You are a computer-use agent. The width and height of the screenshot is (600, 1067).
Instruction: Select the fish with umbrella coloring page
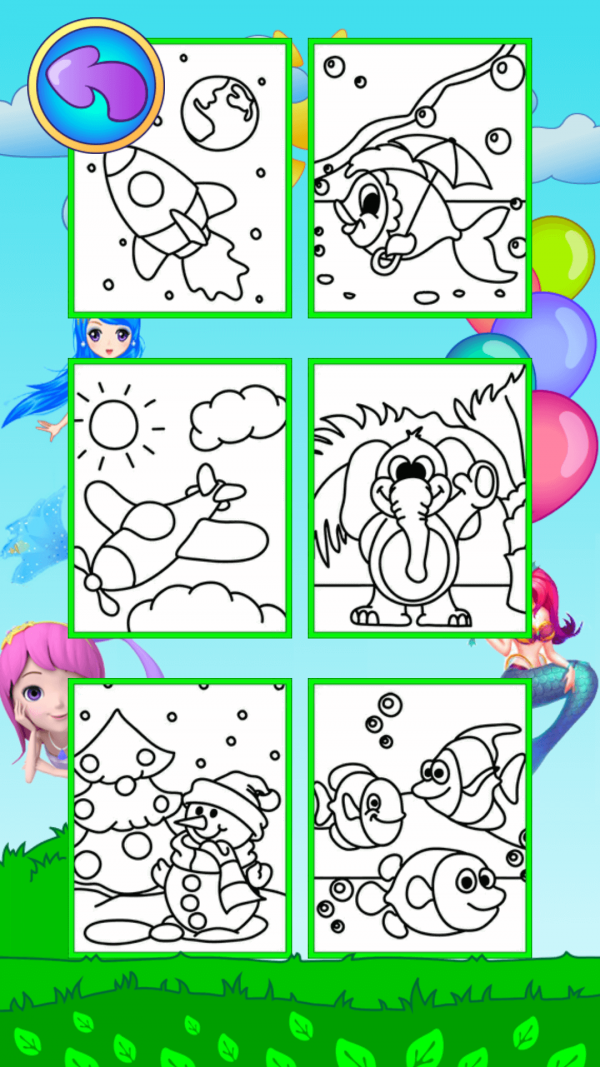419,178
